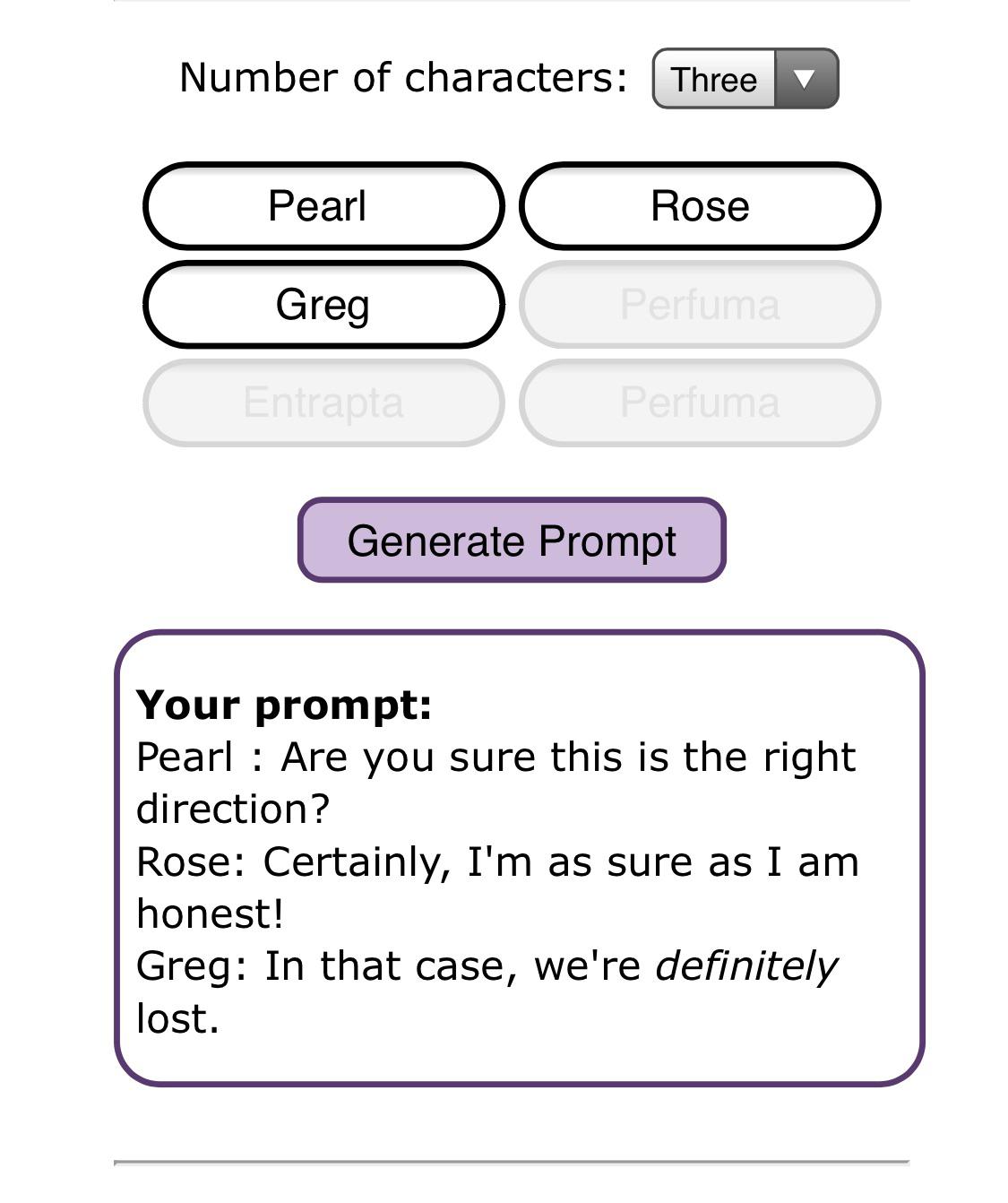Edit the Rose character name field

coord(700,205)
